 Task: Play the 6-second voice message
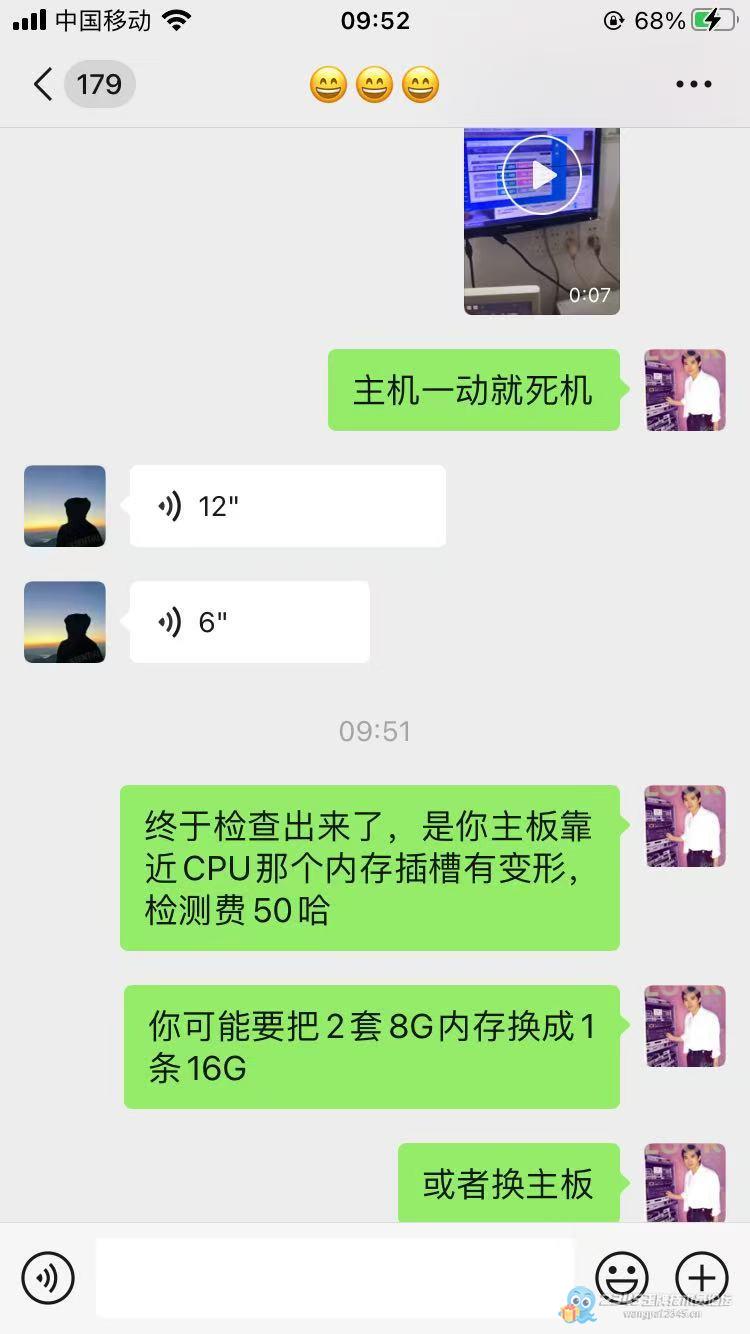click(249, 622)
